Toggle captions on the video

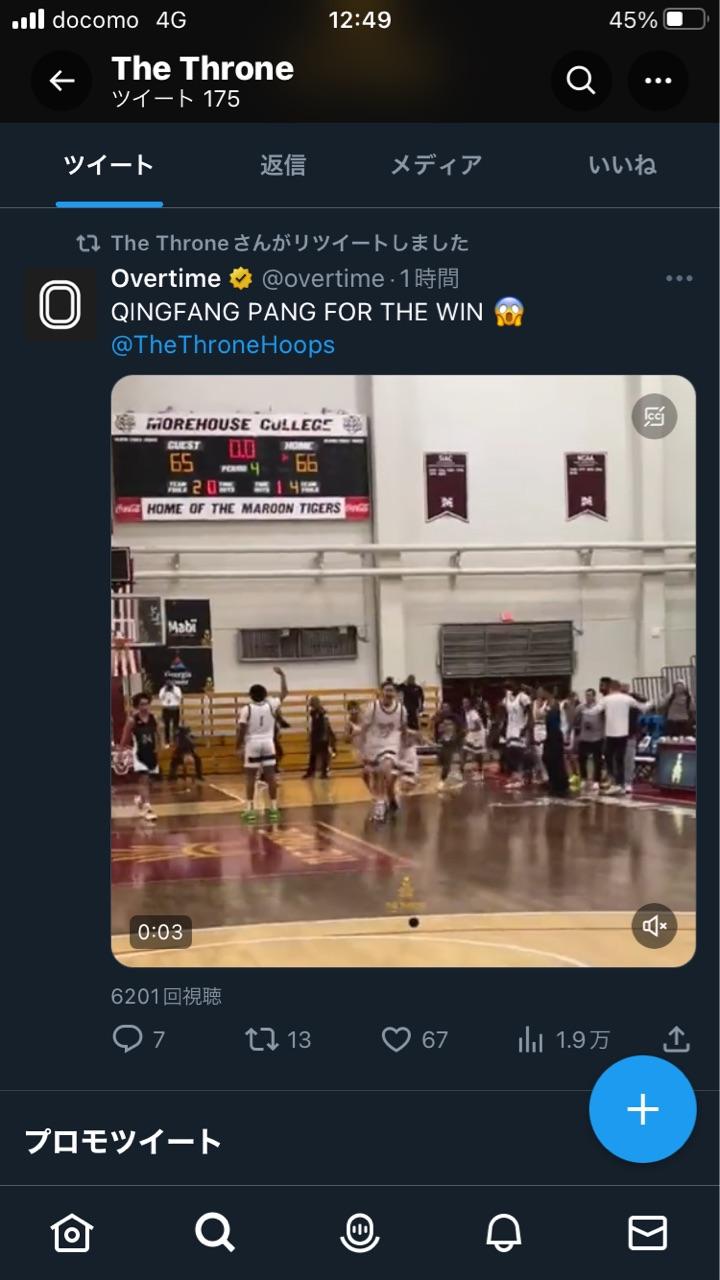click(655, 417)
